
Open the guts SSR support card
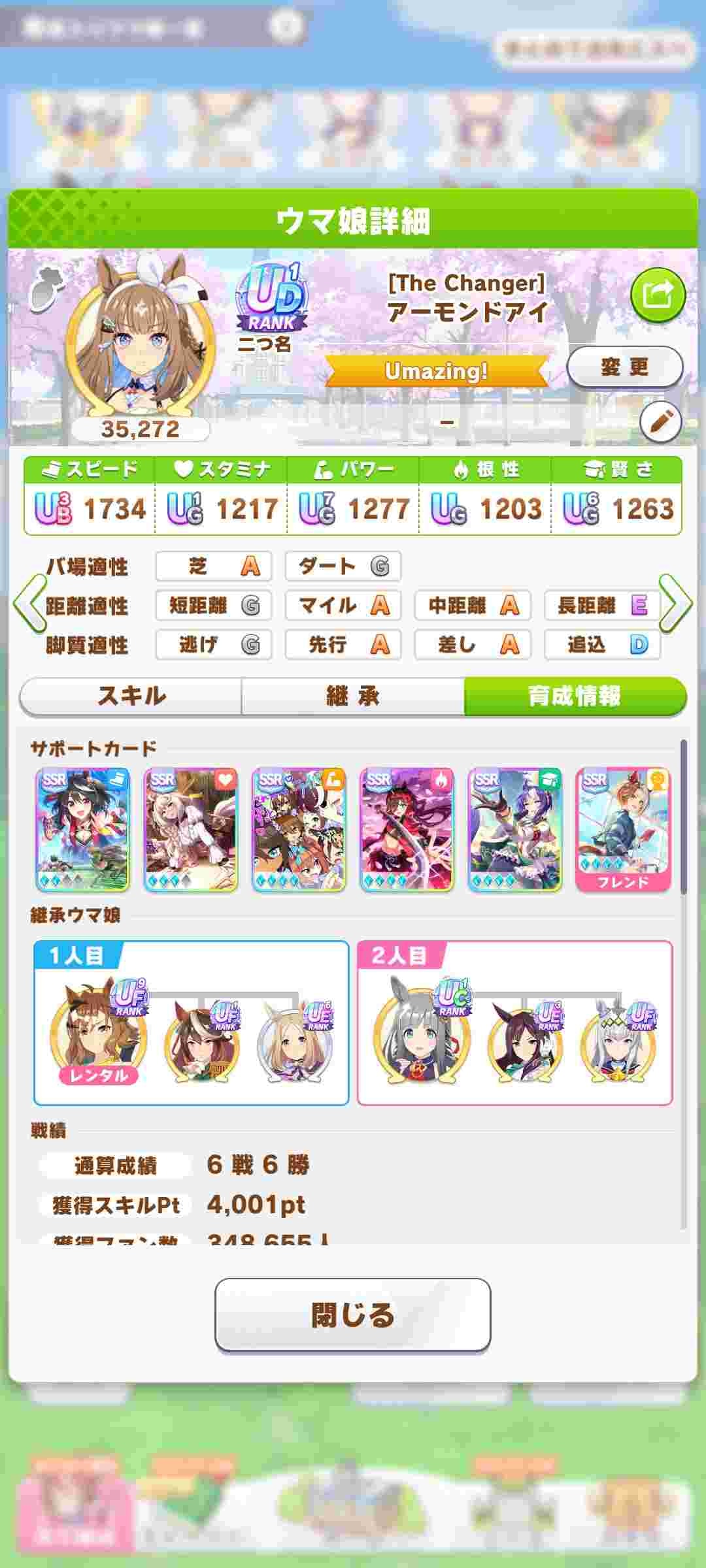point(407,830)
